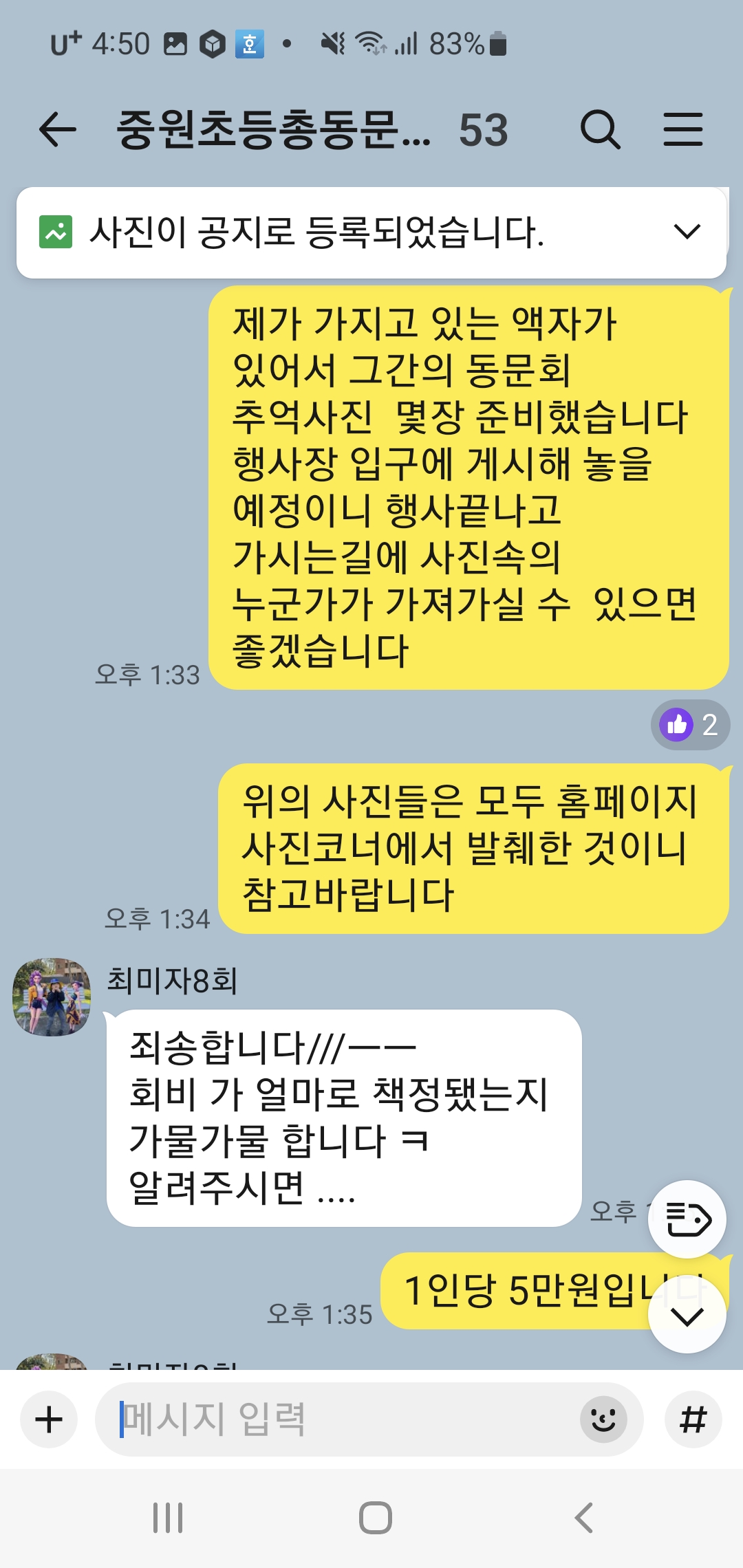Expand the pinned photo notice banner
Image resolution: width=743 pixels, height=1568 pixels.
pos(687,232)
